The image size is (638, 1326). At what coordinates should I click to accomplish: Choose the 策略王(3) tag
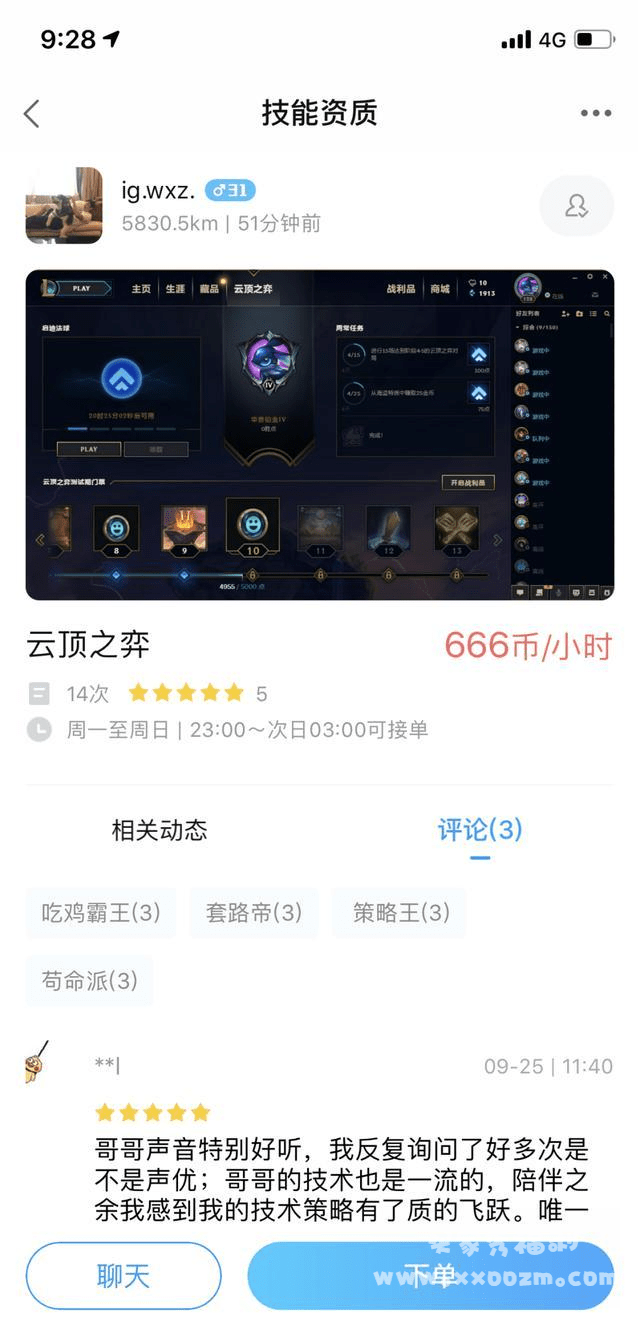401,912
